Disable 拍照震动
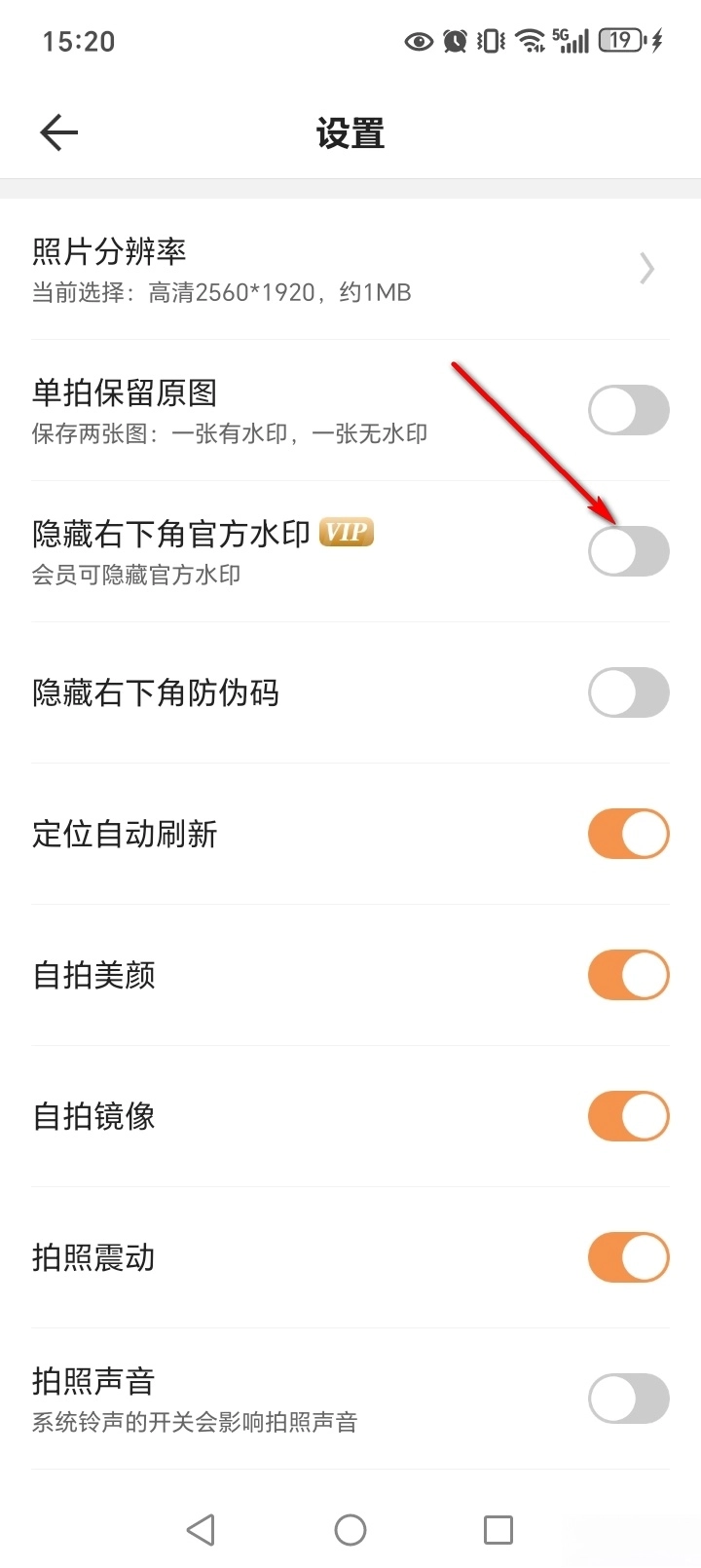 pyautogui.click(x=629, y=1257)
